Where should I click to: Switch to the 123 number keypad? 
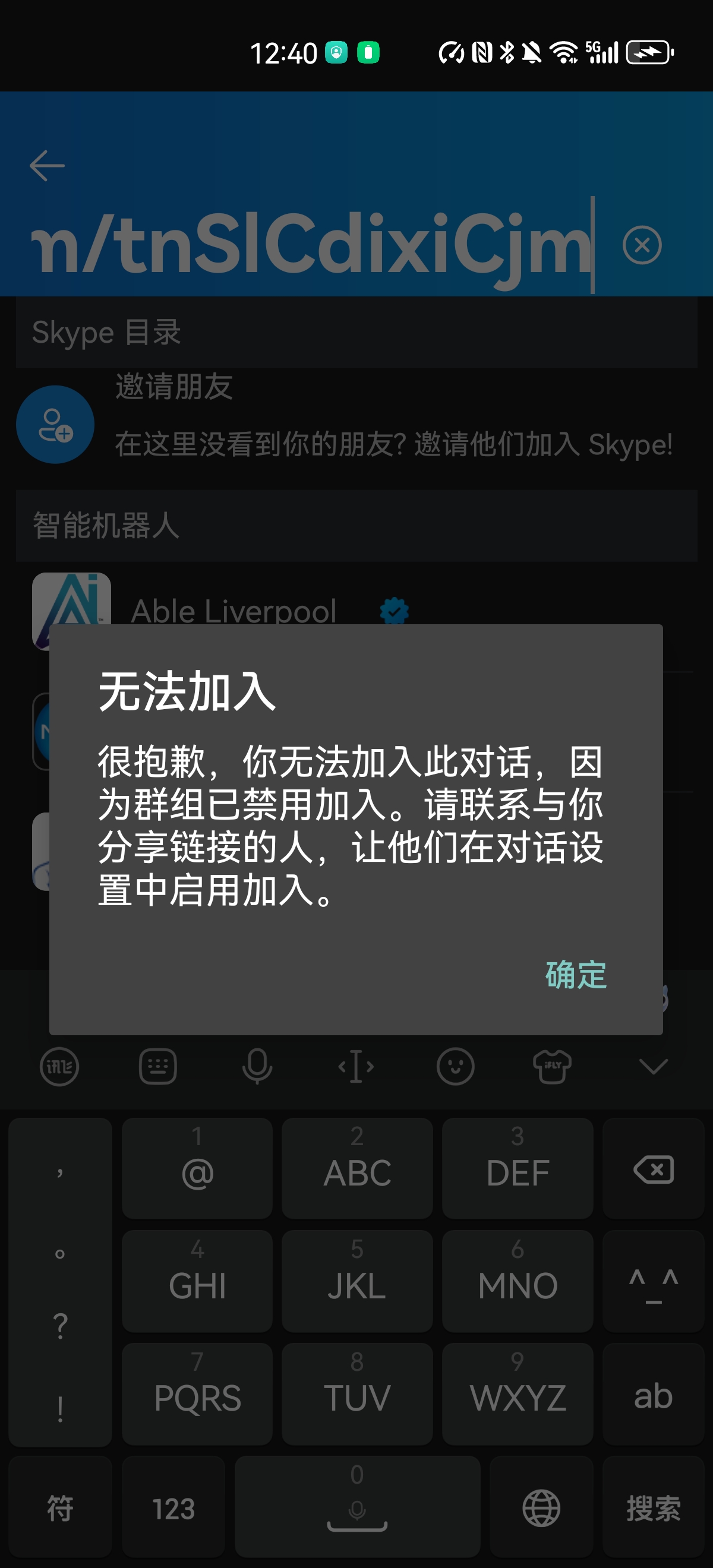coord(173,1509)
